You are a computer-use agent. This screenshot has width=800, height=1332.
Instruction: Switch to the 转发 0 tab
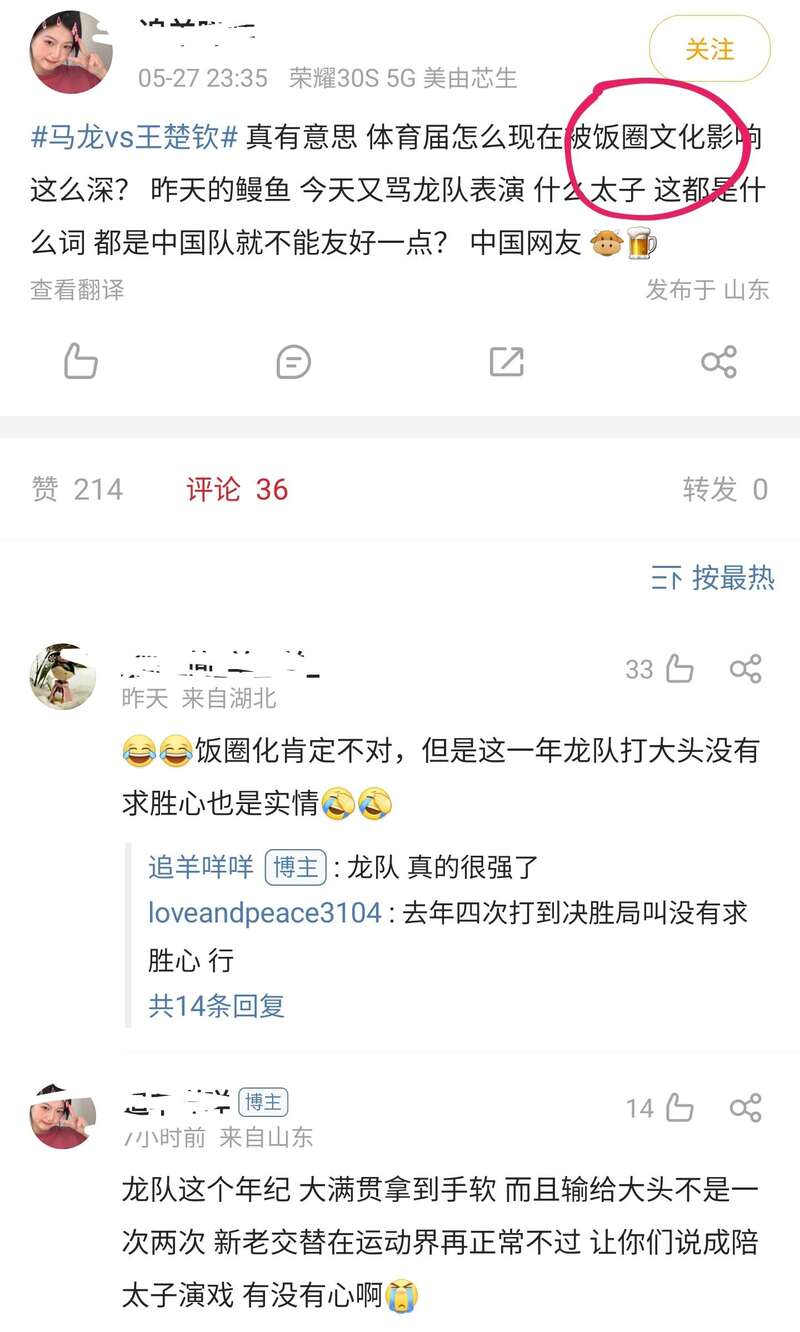(x=725, y=489)
